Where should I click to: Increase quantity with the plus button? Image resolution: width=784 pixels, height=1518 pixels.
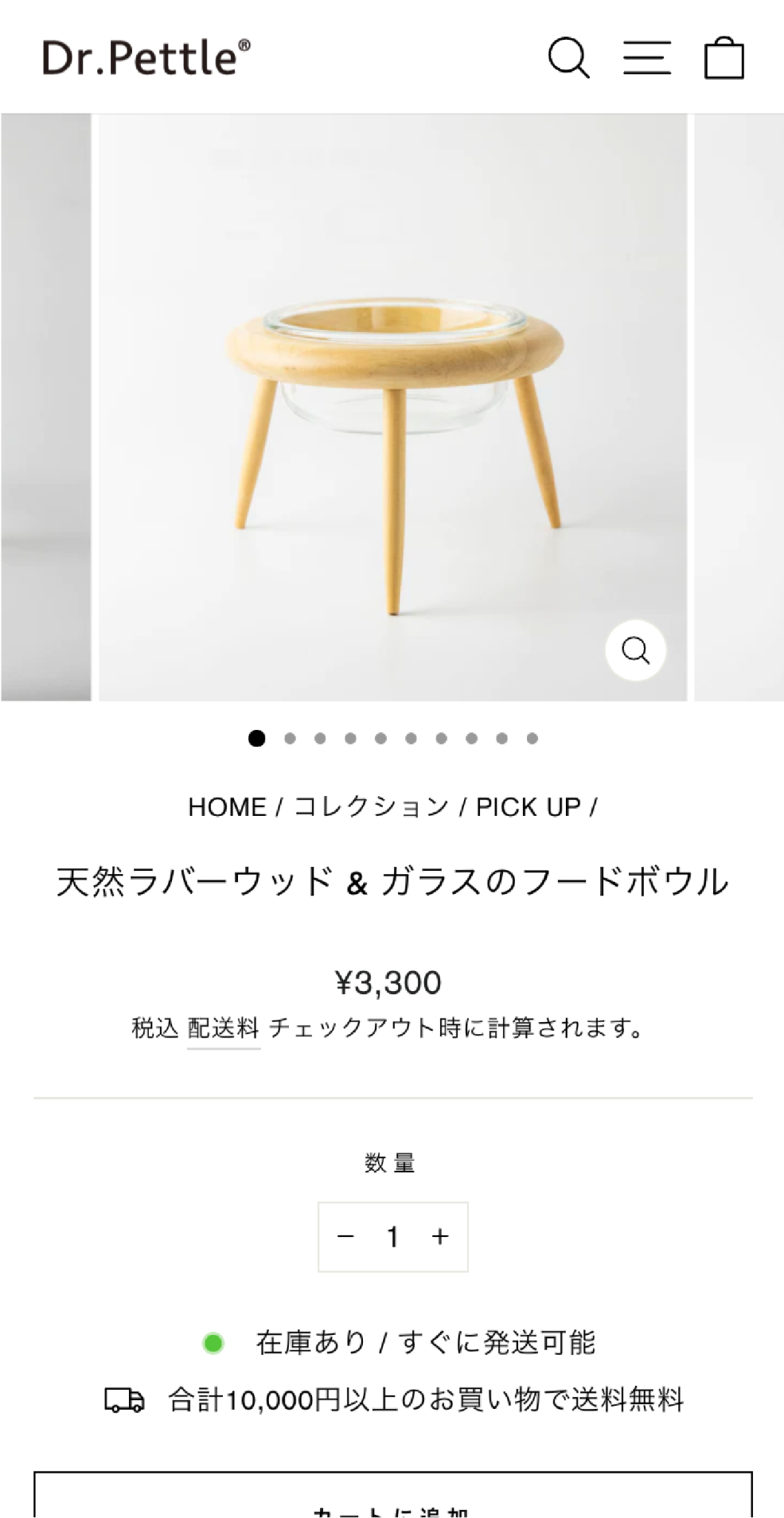439,1236
